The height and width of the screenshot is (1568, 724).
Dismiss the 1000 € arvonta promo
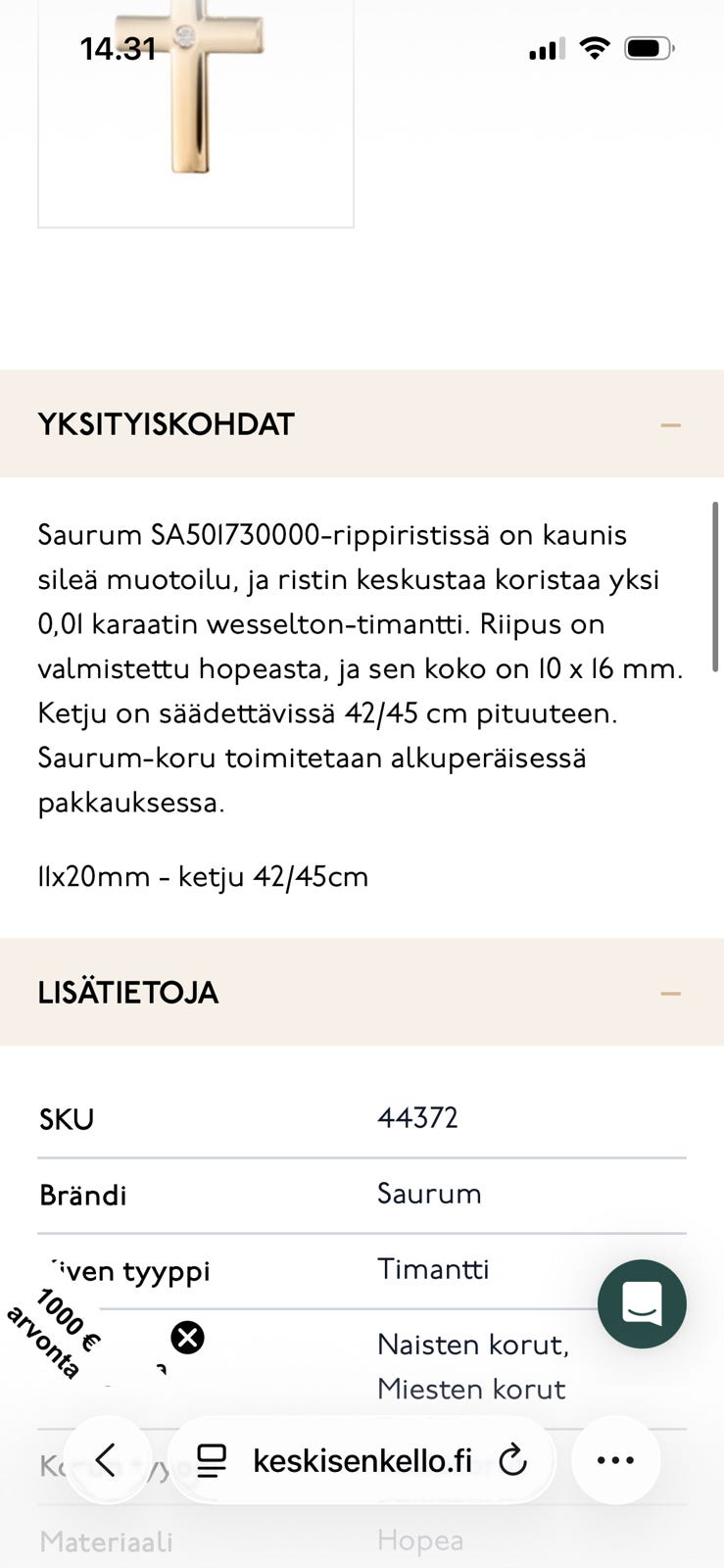click(187, 1337)
